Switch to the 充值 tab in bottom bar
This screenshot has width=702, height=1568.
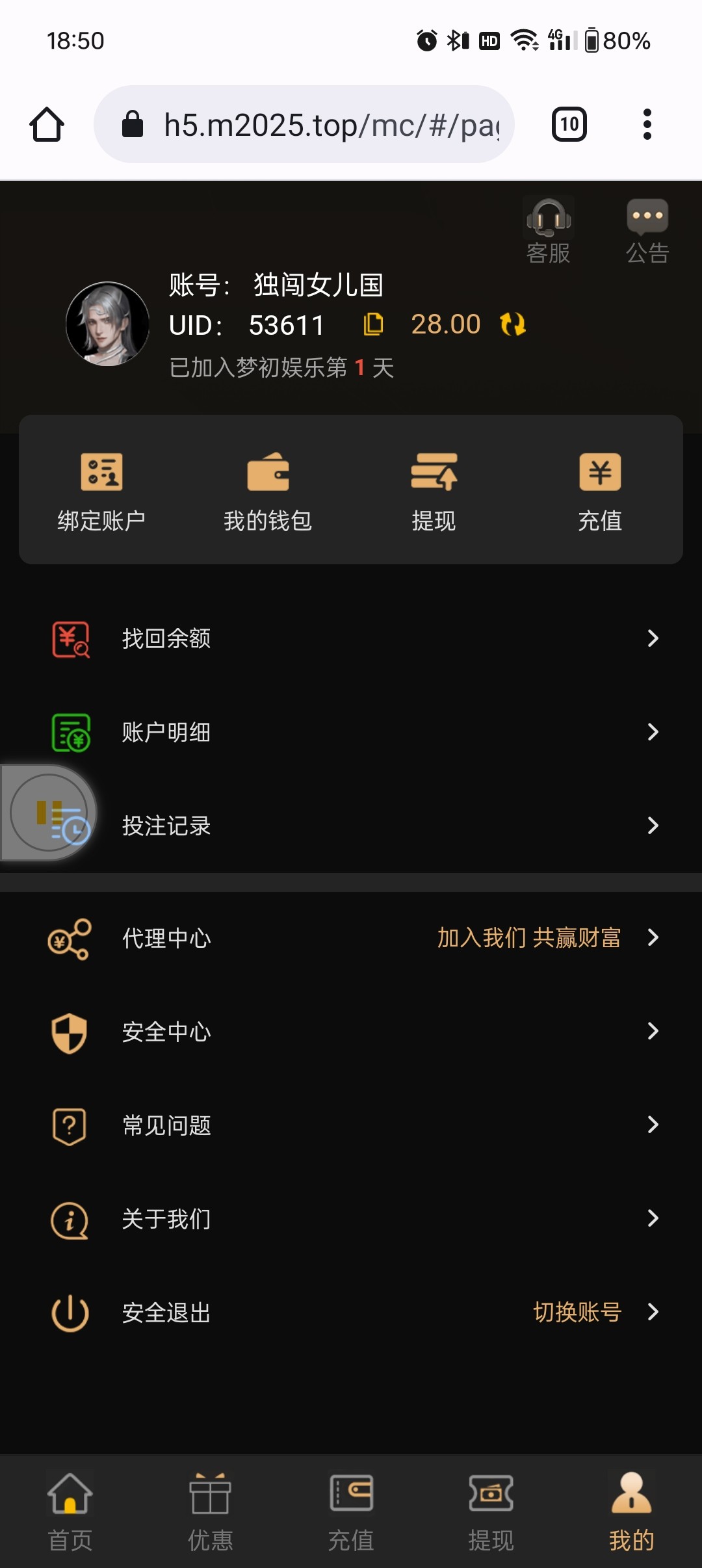click(351, 1512)
